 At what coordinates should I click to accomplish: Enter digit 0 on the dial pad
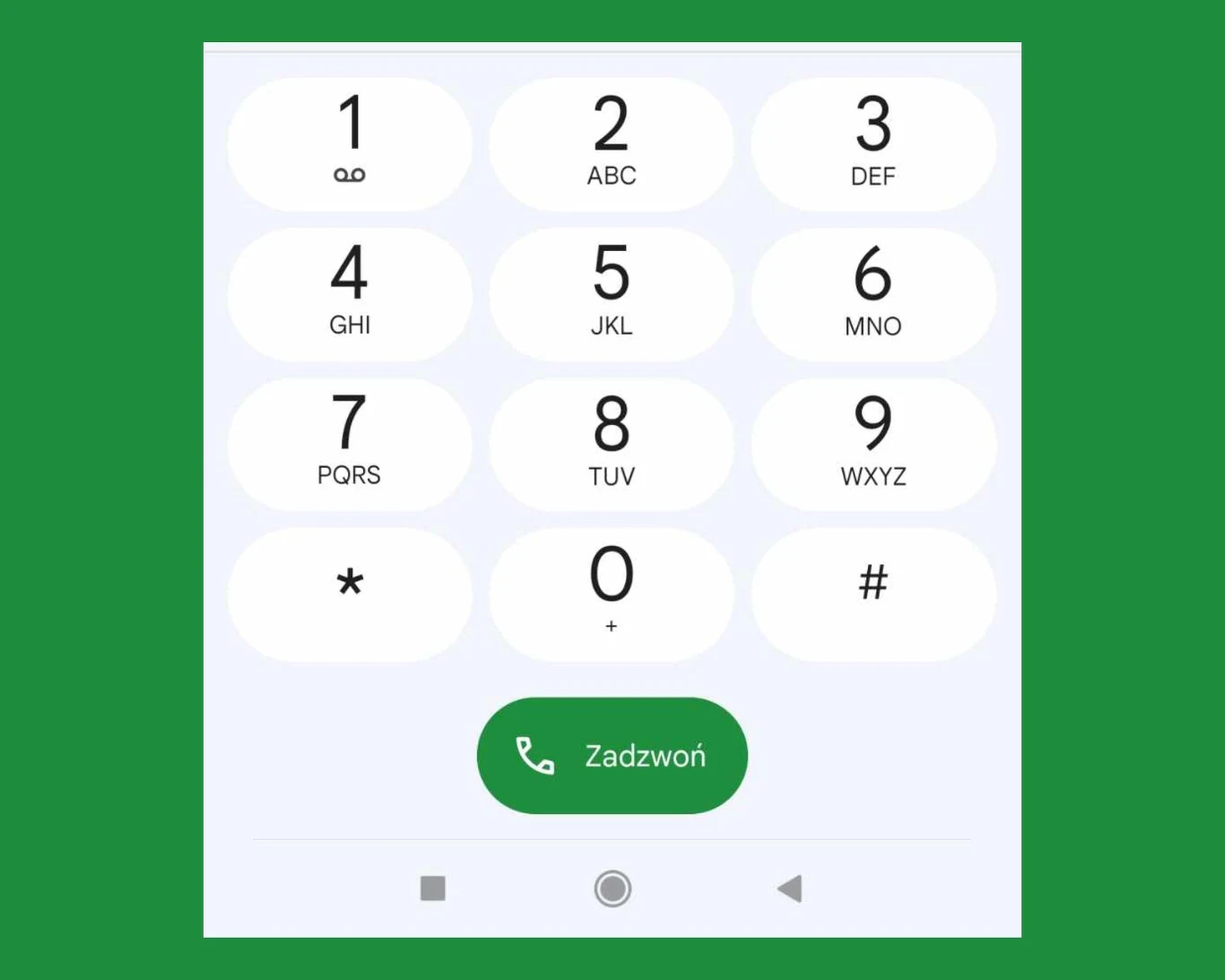pyautogui.click(x=612, y=594)
